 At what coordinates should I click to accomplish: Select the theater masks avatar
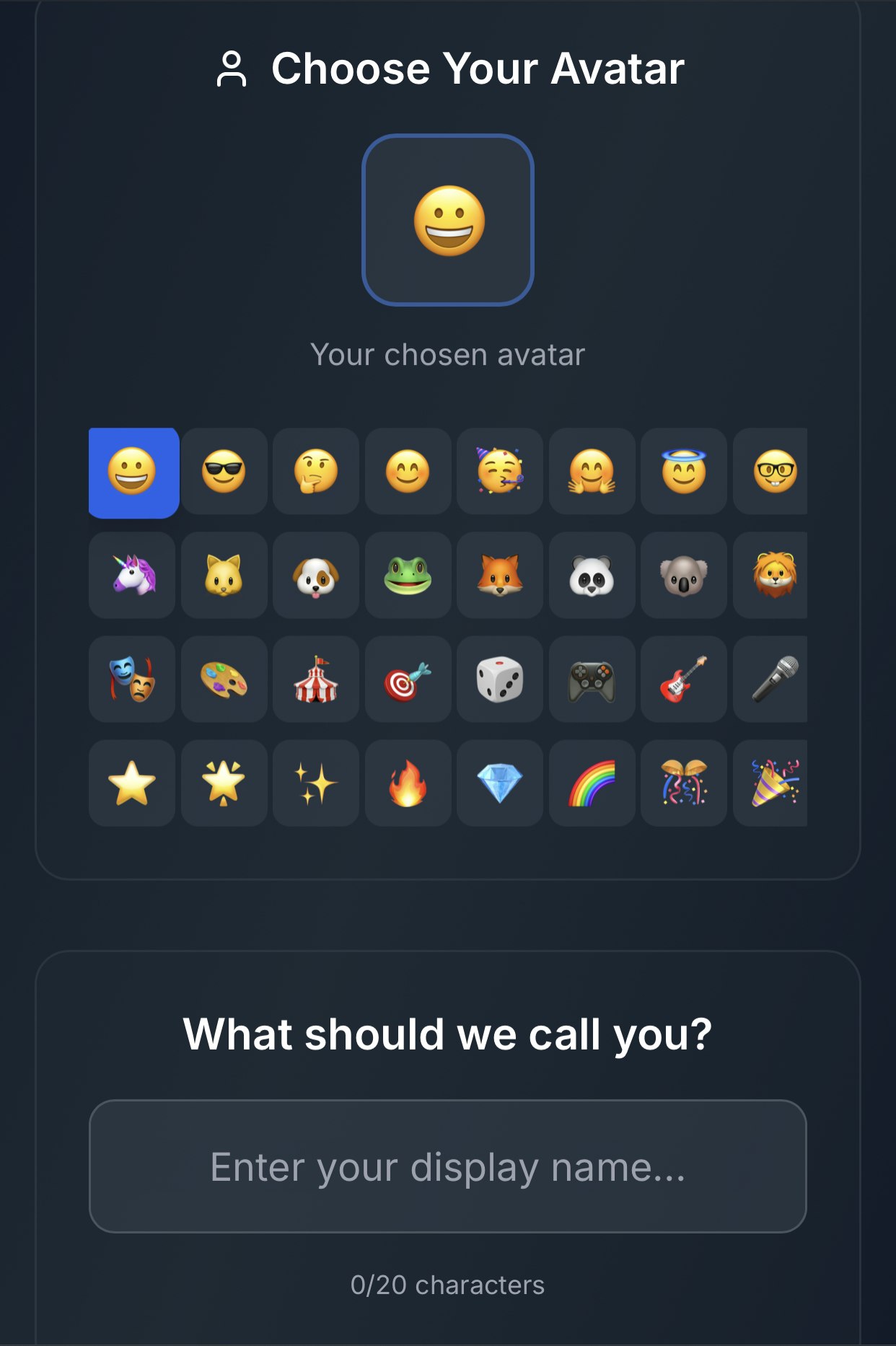[132, 679]
